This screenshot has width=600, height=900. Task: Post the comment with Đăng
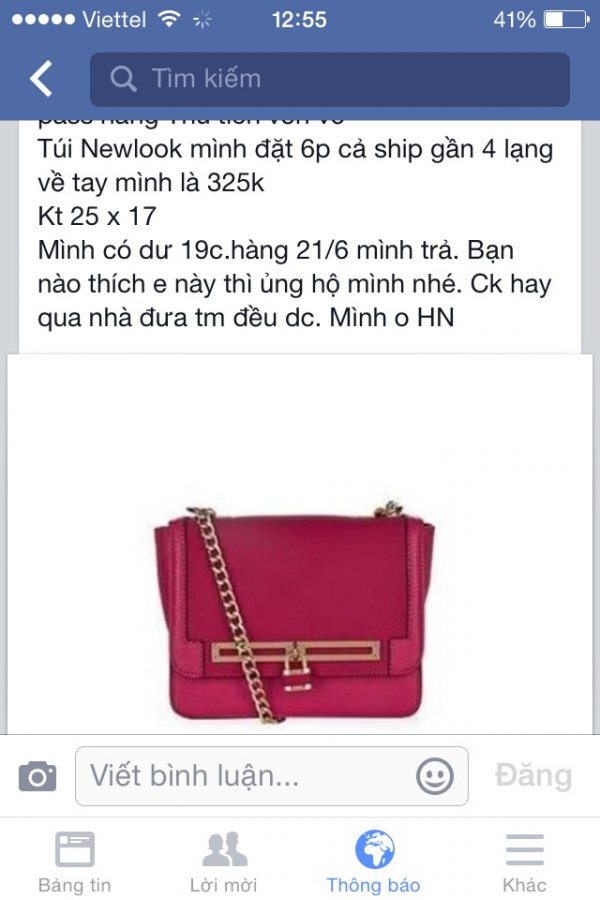534,776
